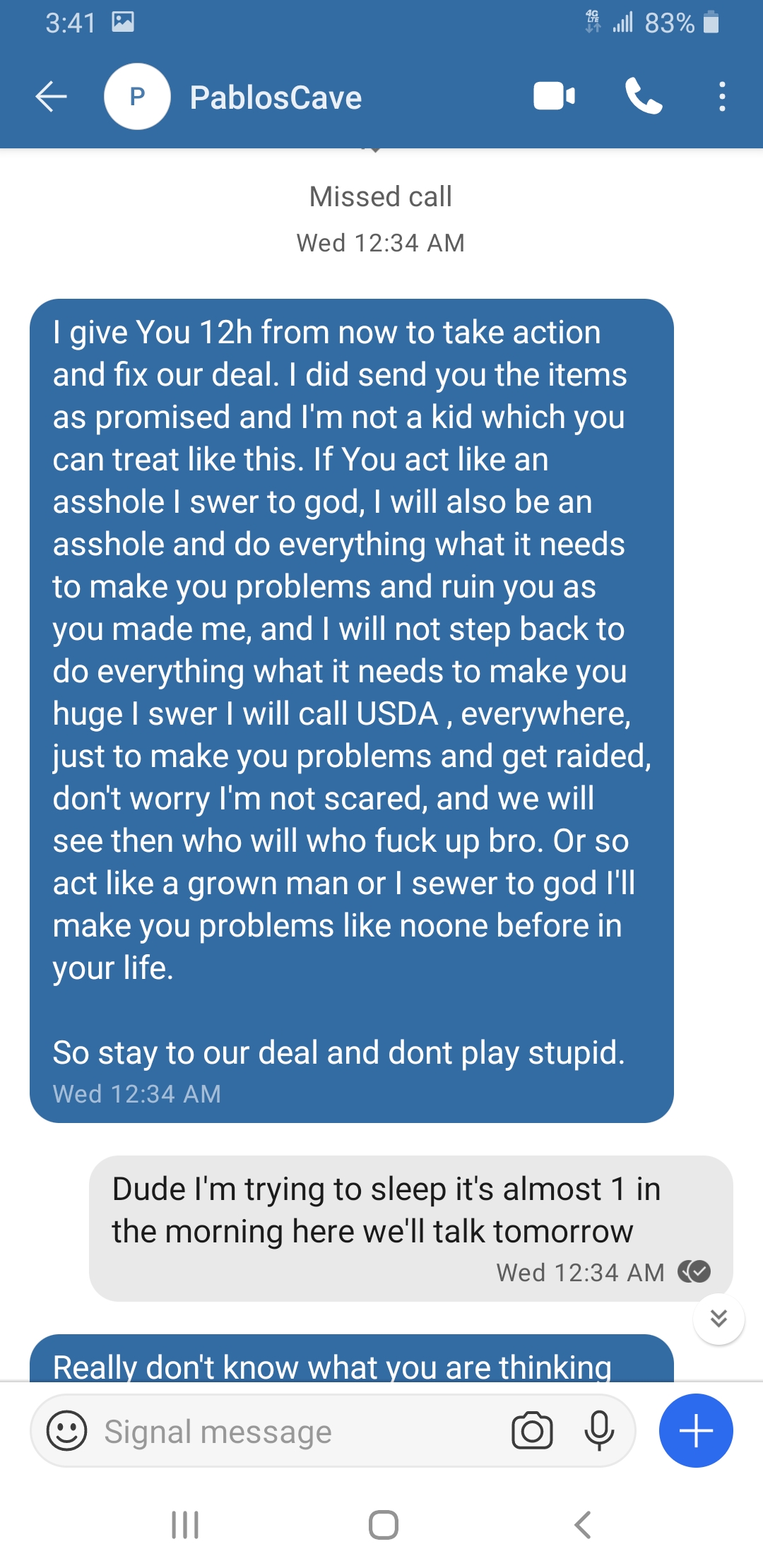Open the recent apps overview
The image size is (763, 1568).
[185, 1525]
